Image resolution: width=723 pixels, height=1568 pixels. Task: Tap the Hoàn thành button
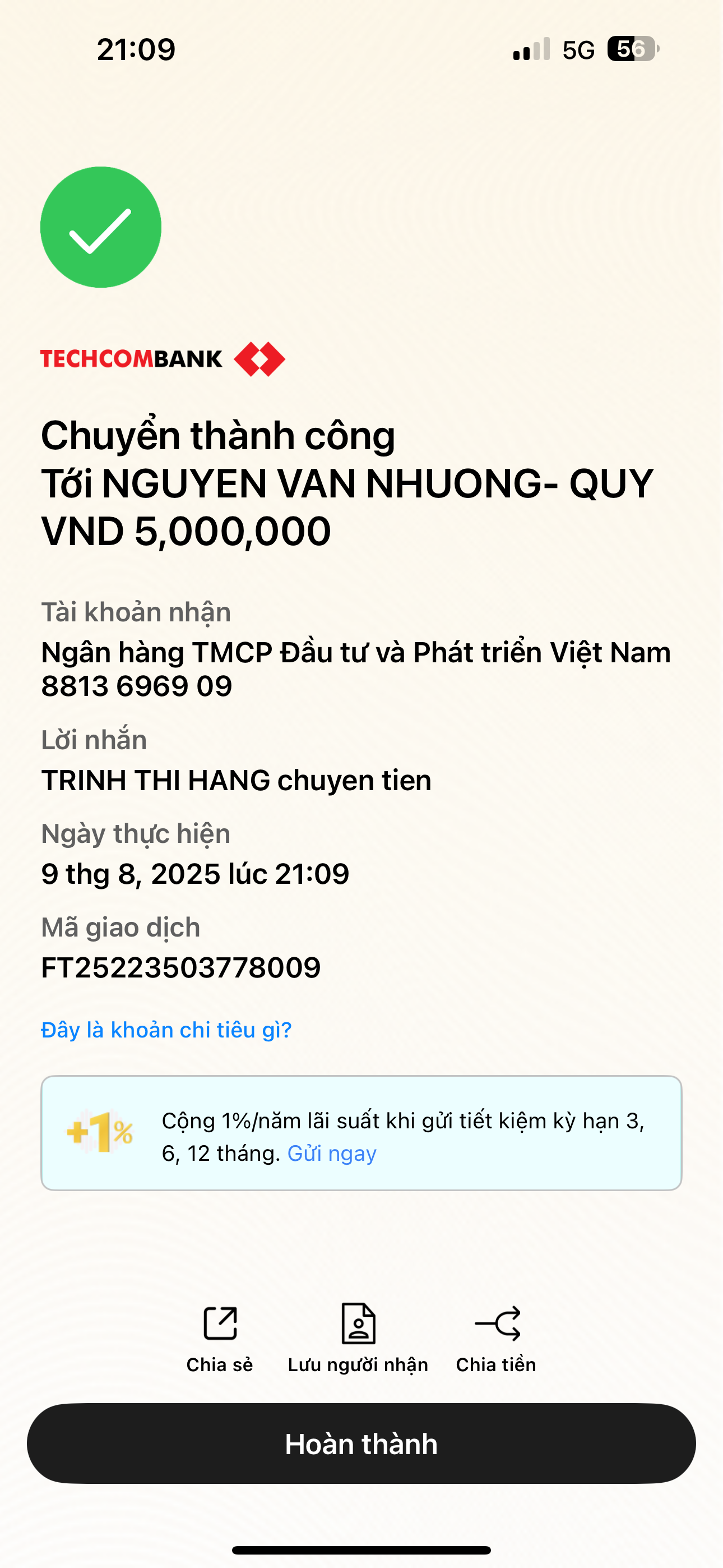(x=361, y=1443)
